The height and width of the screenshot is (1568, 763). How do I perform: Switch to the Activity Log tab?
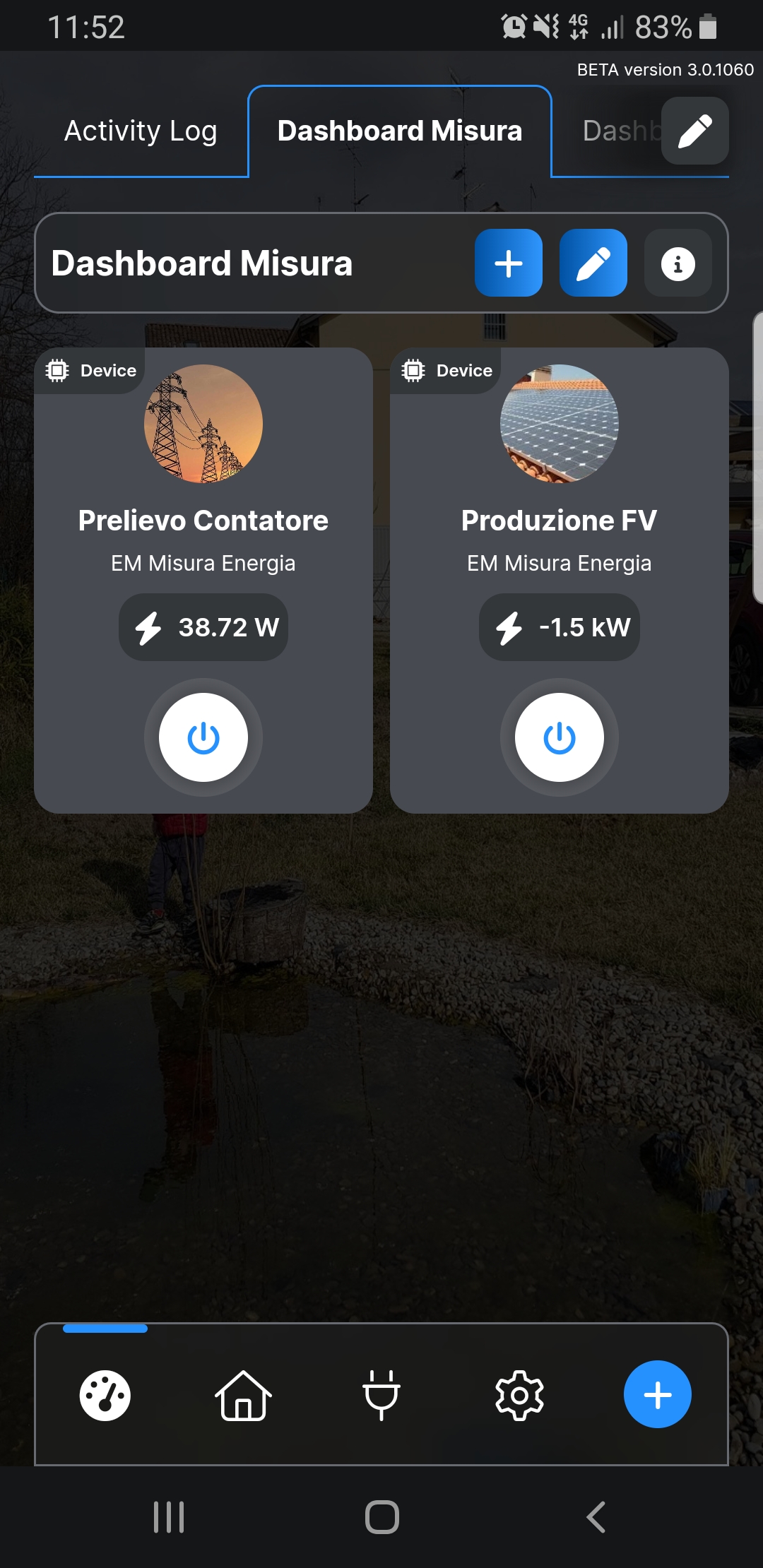point(141,131)
